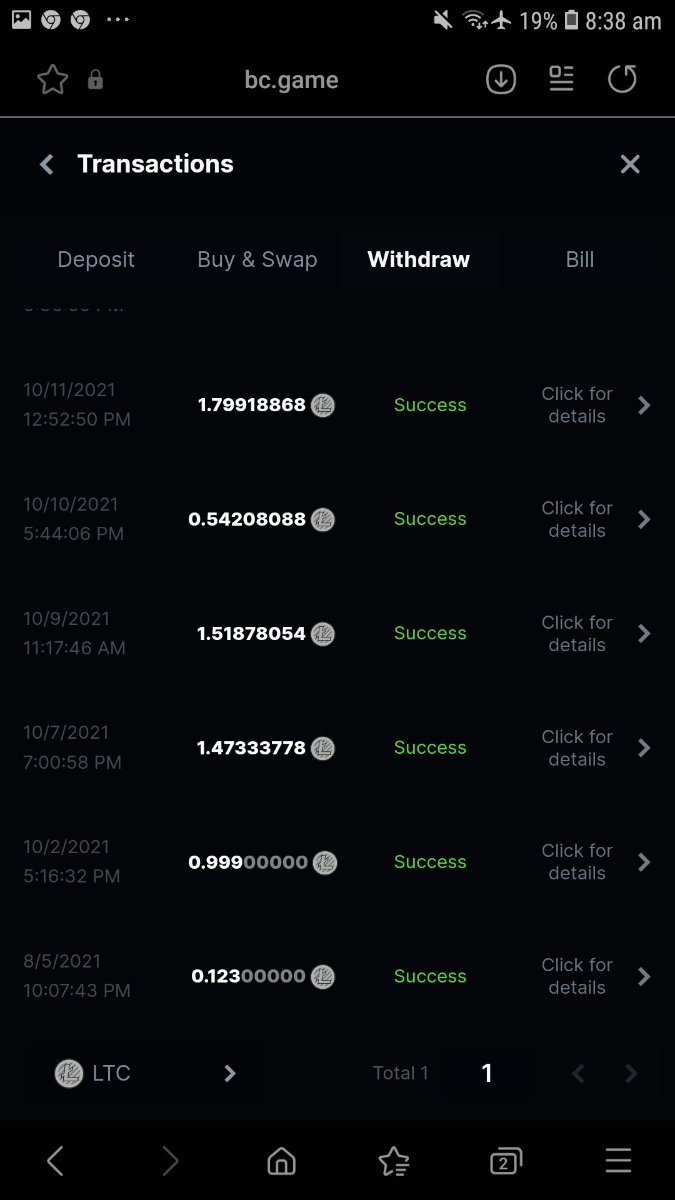Switch to the Deposit tab
Viewport: 675px width, 1200px height.
pyautogui.click(x=96, y=260)
